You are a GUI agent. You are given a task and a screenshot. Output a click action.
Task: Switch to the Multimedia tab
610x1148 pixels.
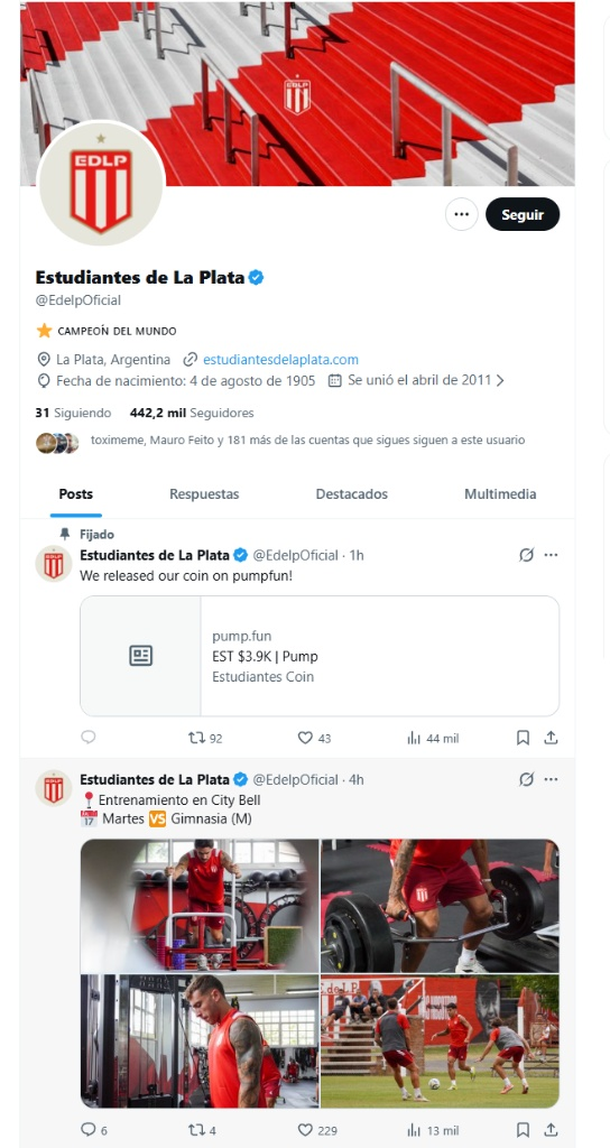[x=500, y=494]
